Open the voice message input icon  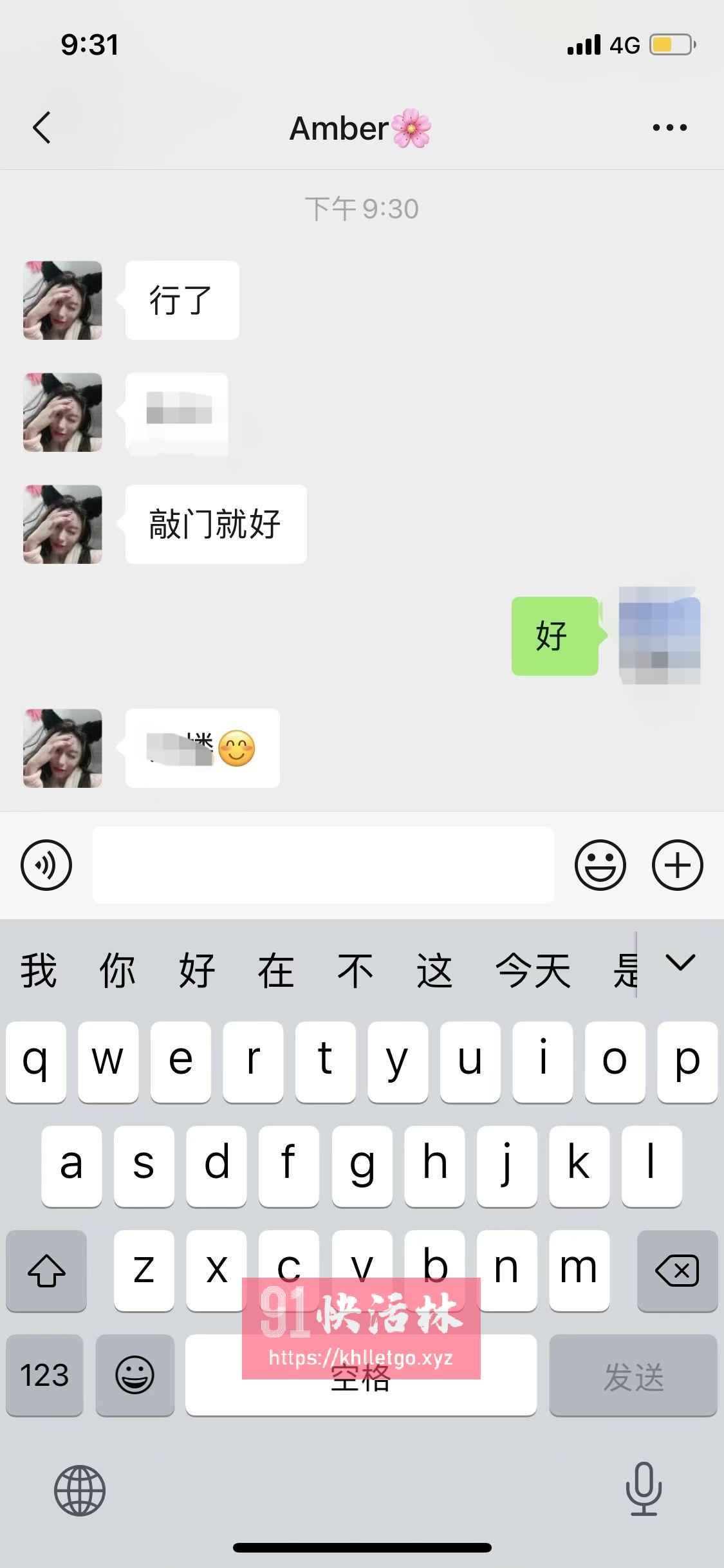(46, 865)
